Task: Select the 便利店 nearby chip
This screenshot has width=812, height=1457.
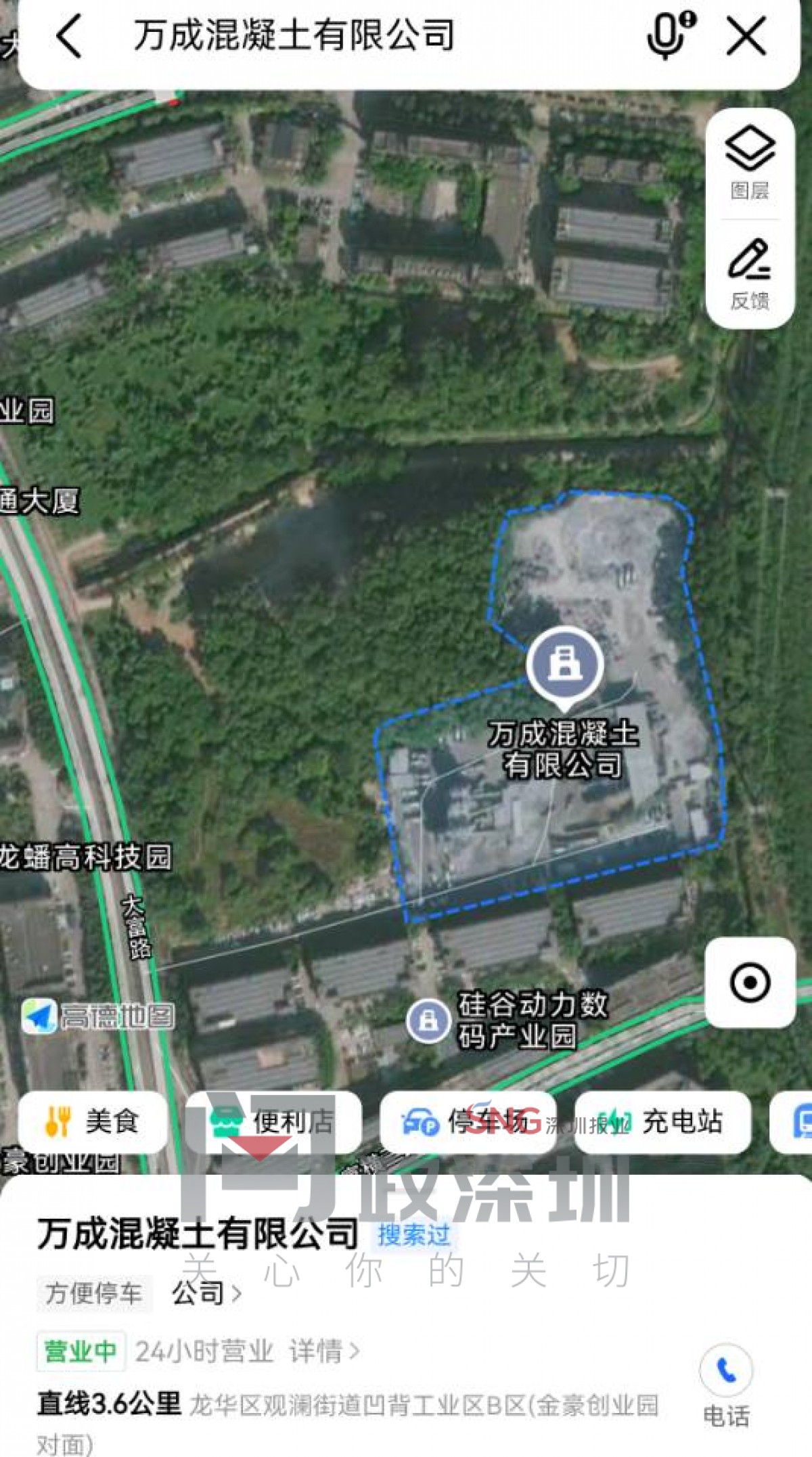Action: coord(273,1123)
